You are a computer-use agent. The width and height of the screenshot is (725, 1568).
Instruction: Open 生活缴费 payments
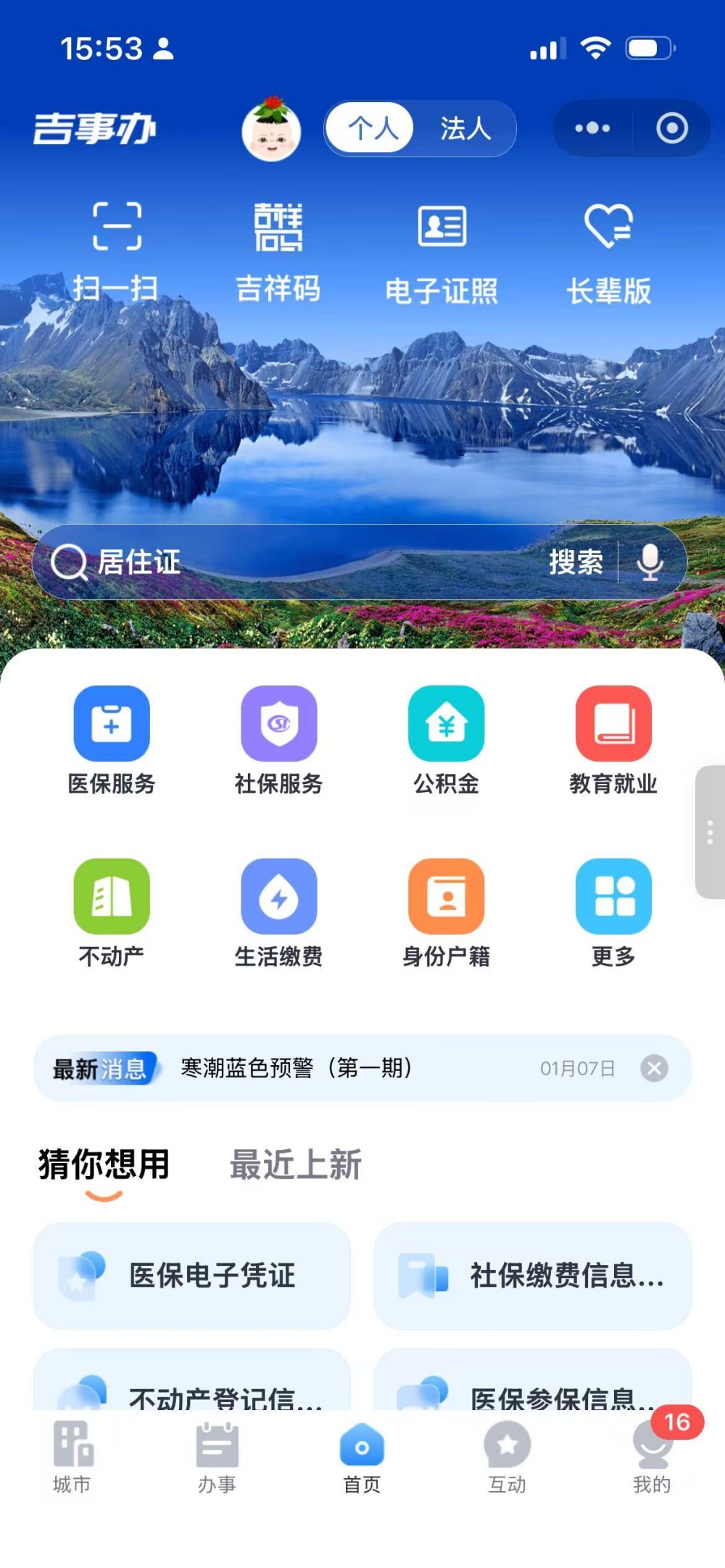tap(279, 912)
